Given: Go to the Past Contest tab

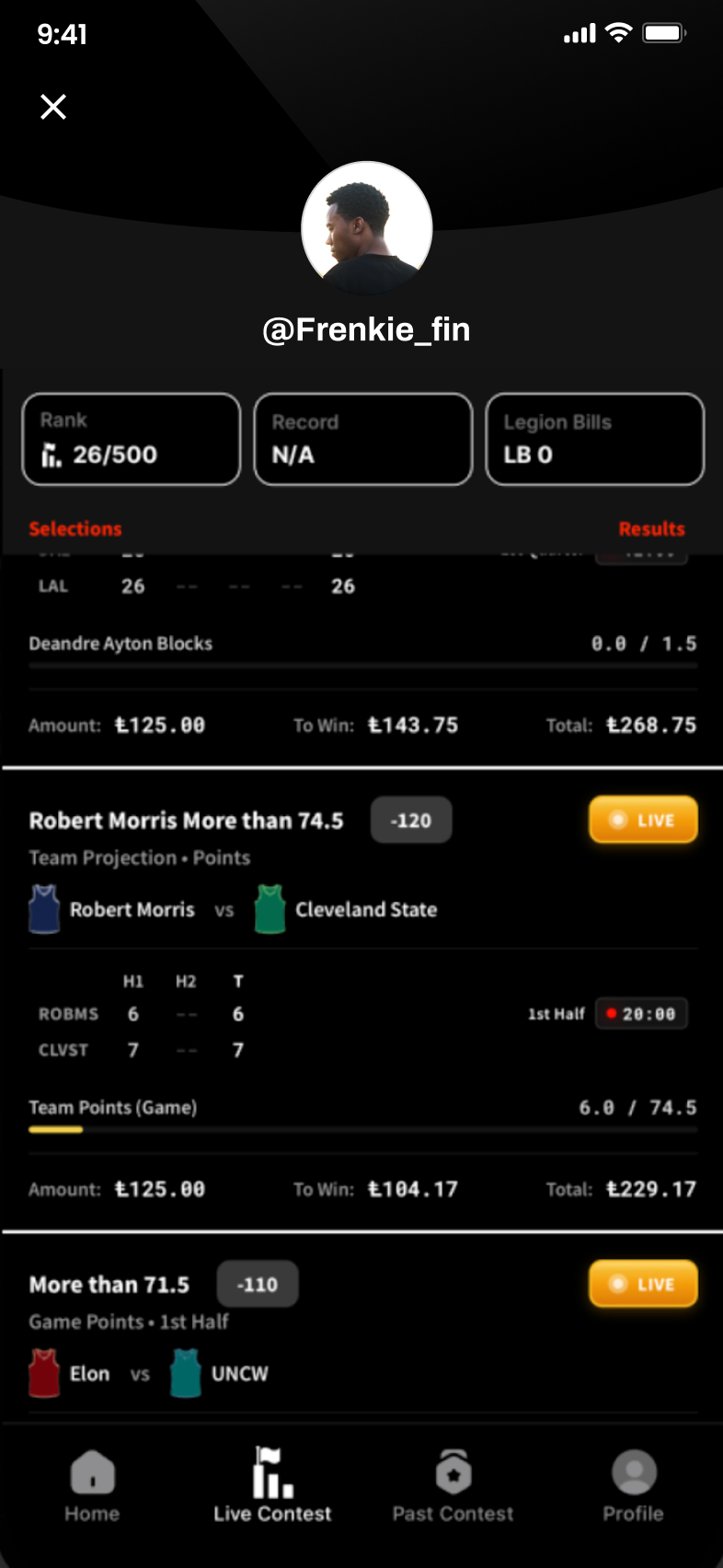Looking at the screenshot, I should tap(453, 1486).
